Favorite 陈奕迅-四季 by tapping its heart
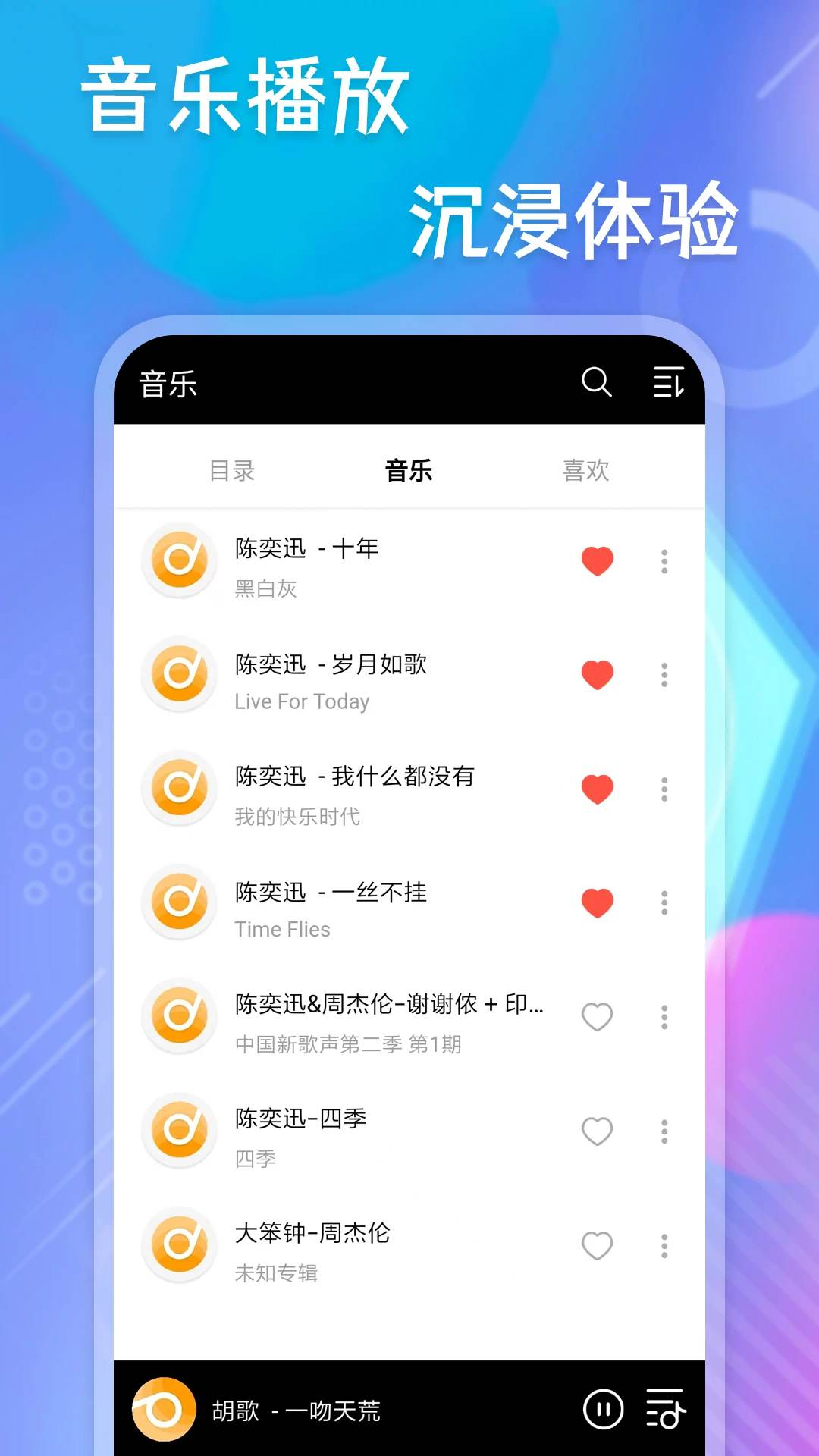The width and height of the screenshot is (819, 1456). click(597, 1130)
